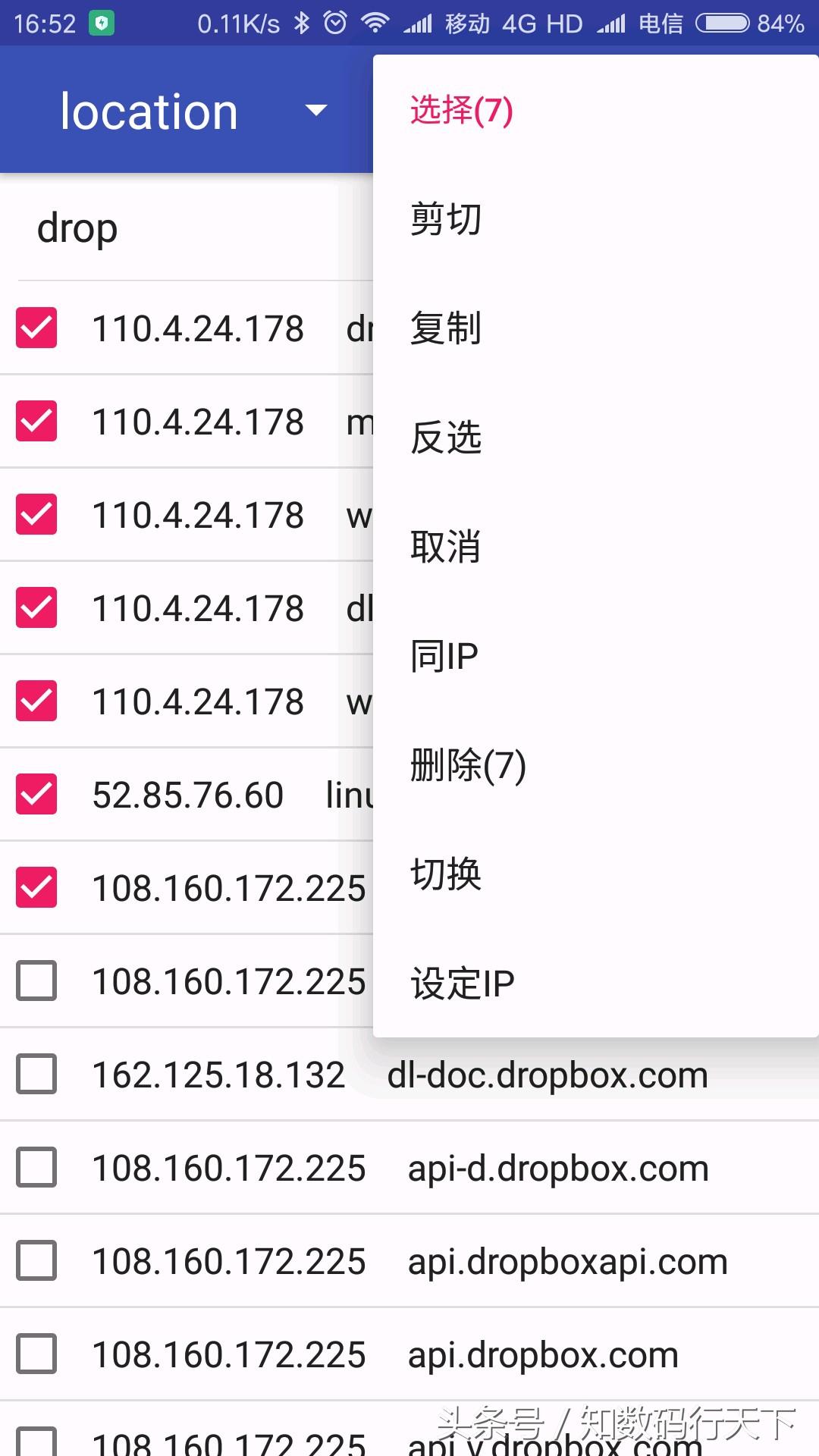Focus the search field containing drop
The width and height of the screenshot is (819, 1456).
tap(182, 228)
